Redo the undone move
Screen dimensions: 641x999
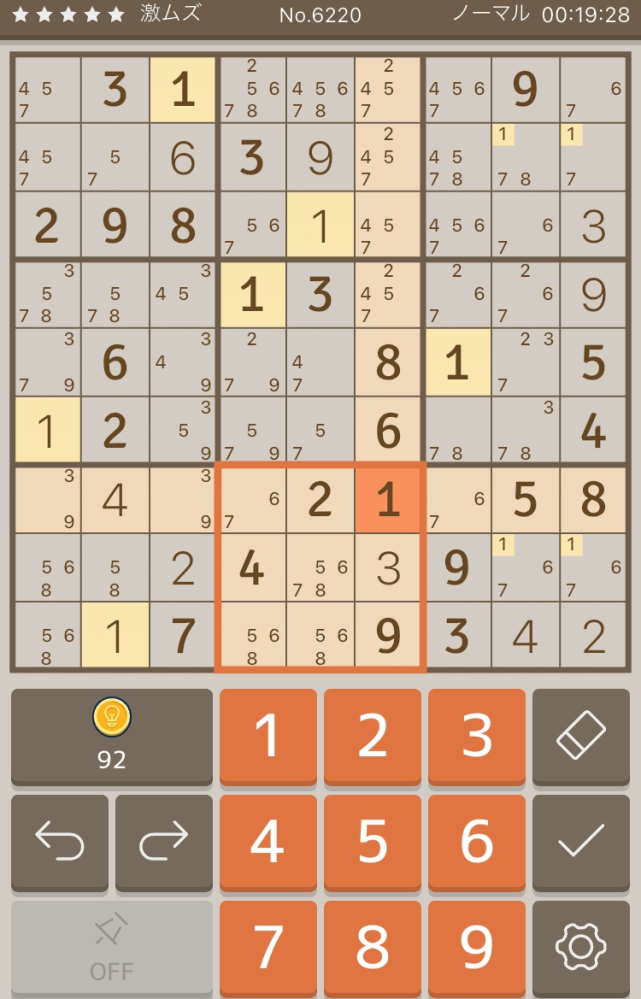(x=164, y=842)
